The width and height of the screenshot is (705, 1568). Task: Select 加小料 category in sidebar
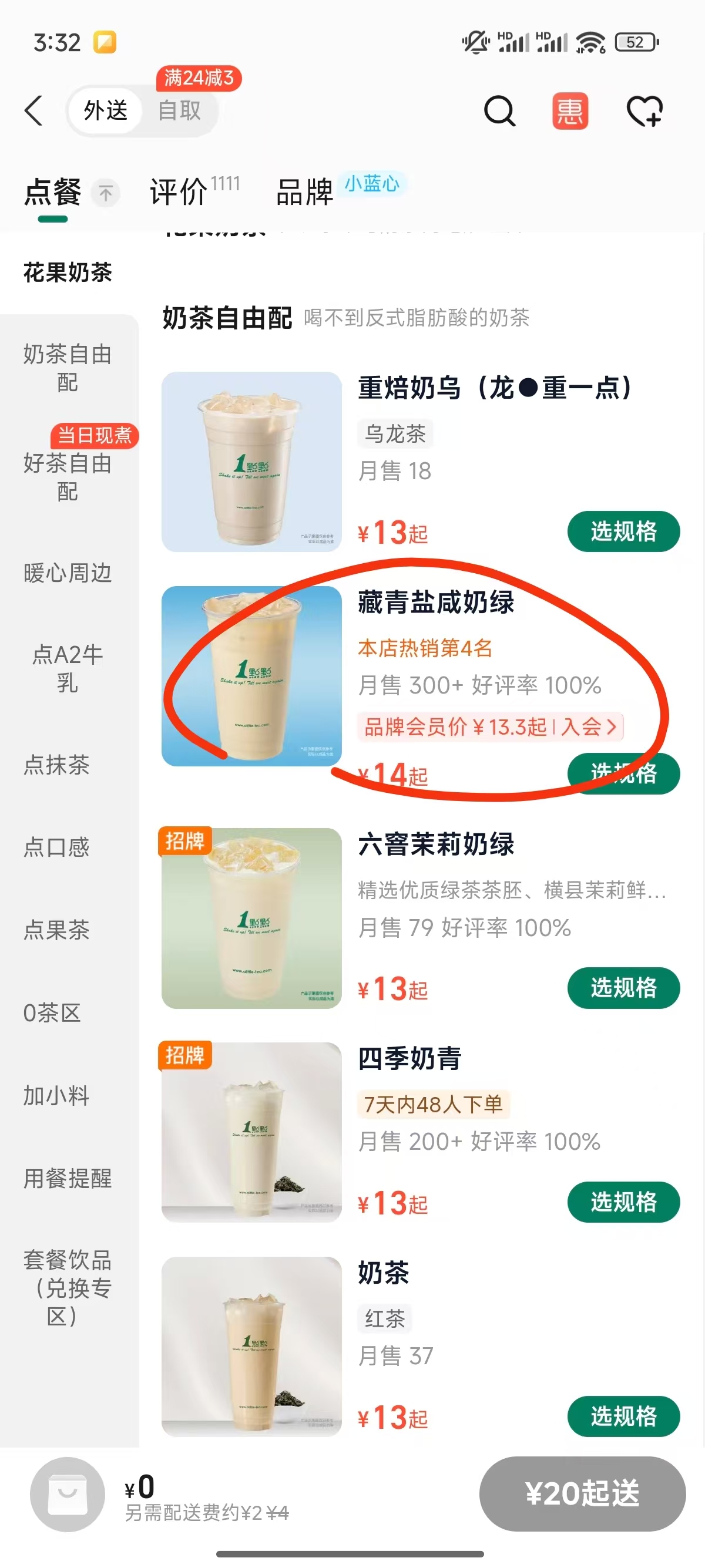tap(56, 1095)
